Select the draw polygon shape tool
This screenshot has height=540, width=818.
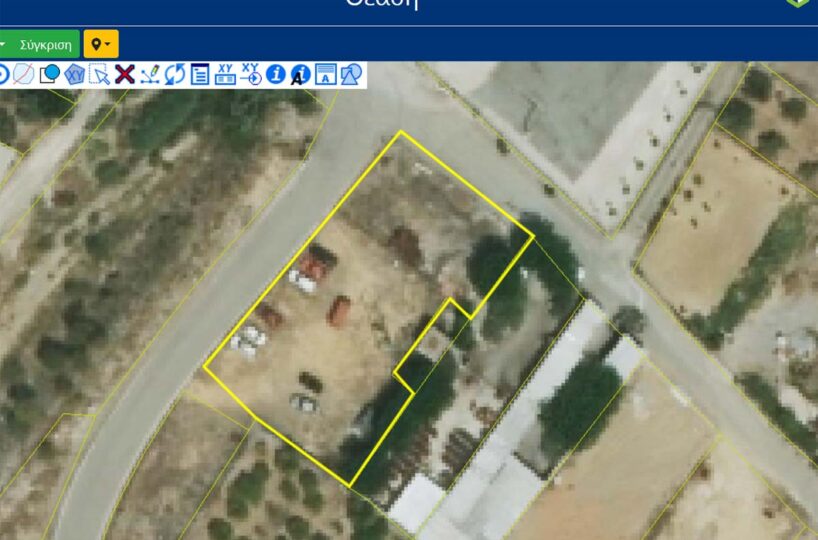tap(49, 74)
